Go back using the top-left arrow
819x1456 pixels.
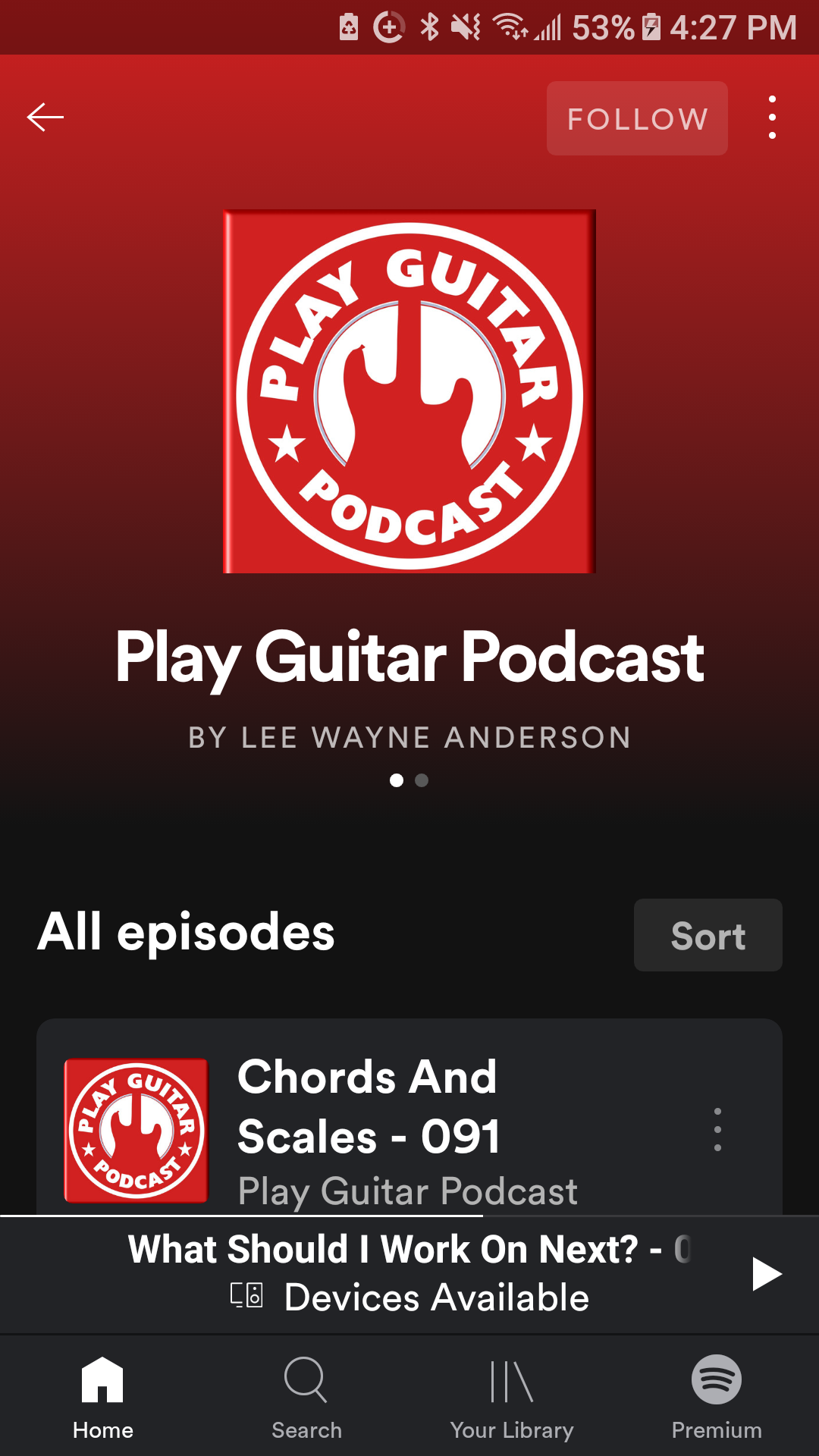pos(45,118)
